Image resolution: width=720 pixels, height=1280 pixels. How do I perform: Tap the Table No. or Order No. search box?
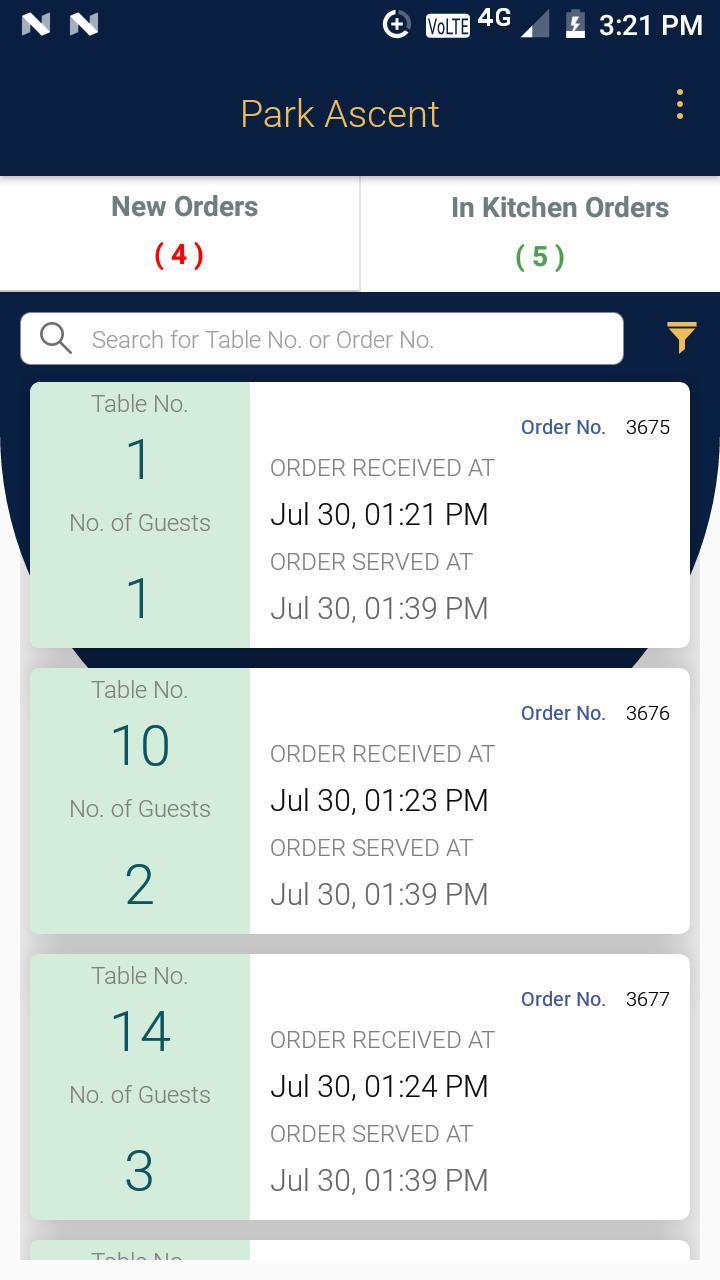point(322,339)
